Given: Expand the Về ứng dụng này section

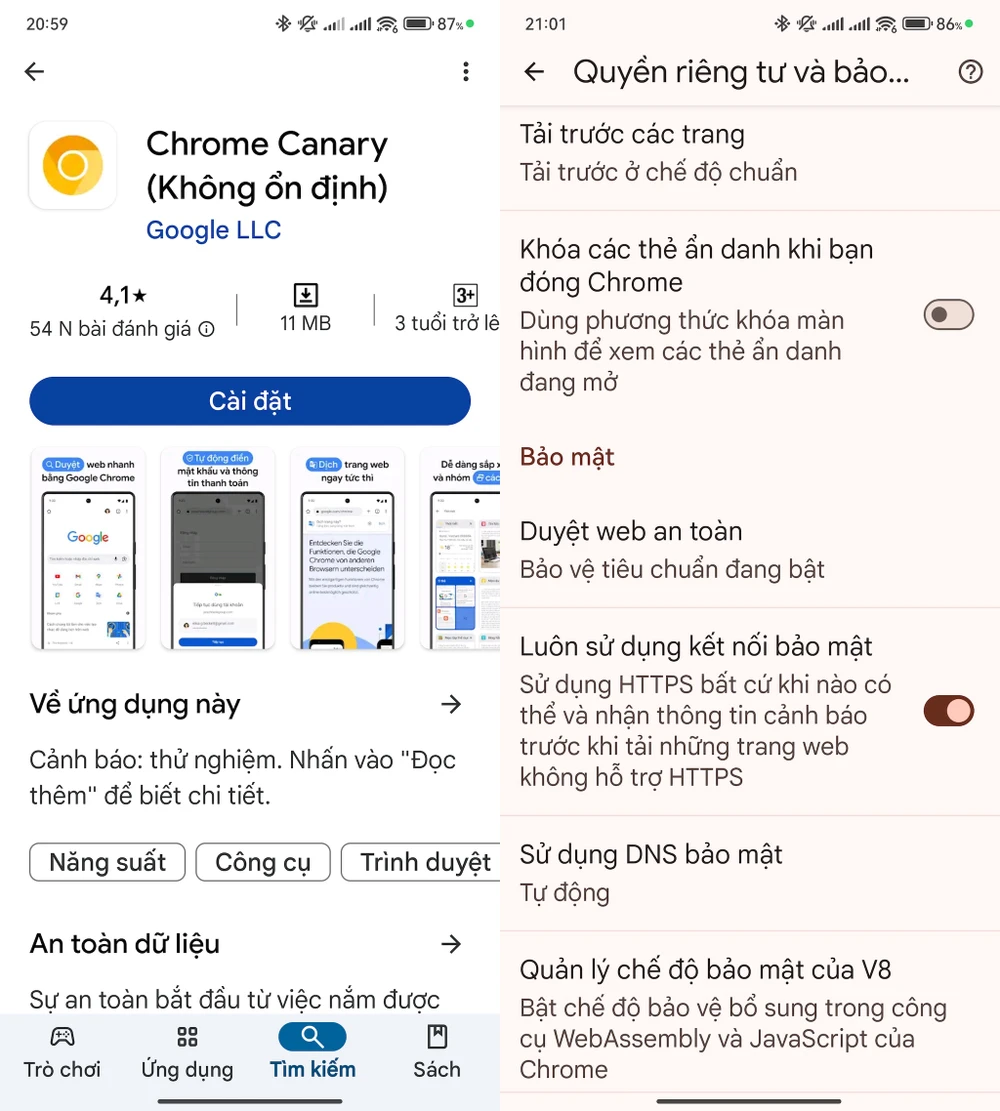Looking at the screenshot, I should 452,704.
